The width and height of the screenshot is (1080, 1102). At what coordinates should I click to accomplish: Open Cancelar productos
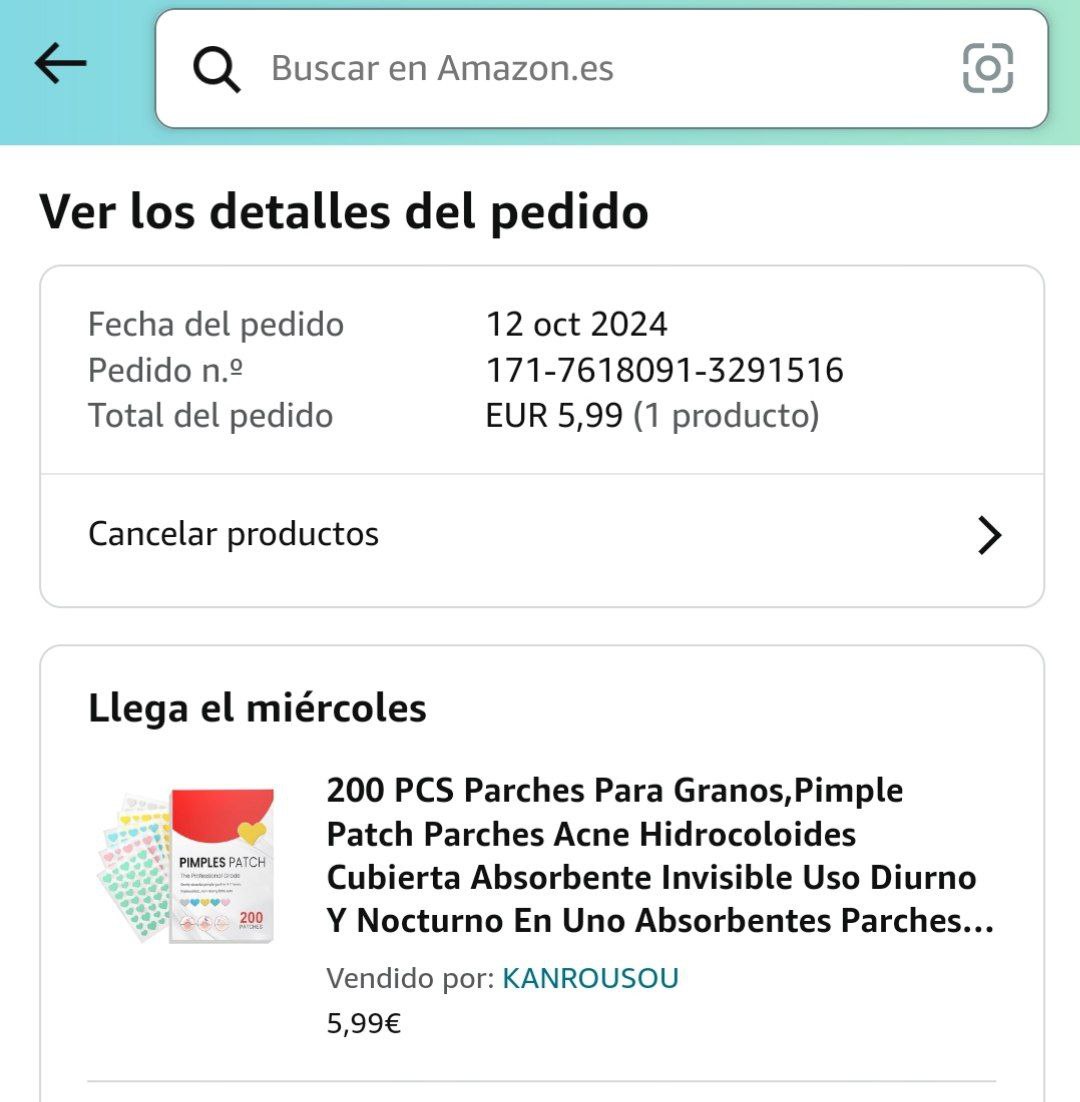pyautogui.click(x=542, y=535)
